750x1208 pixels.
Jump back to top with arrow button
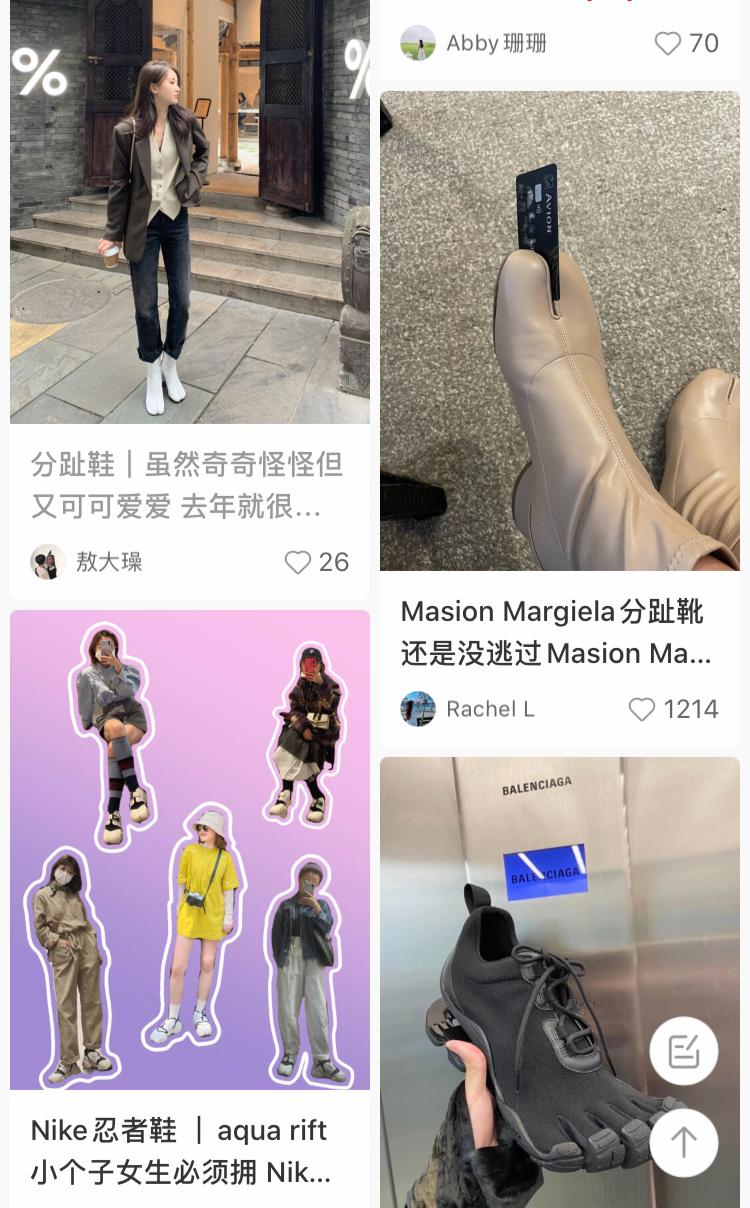684,1142
